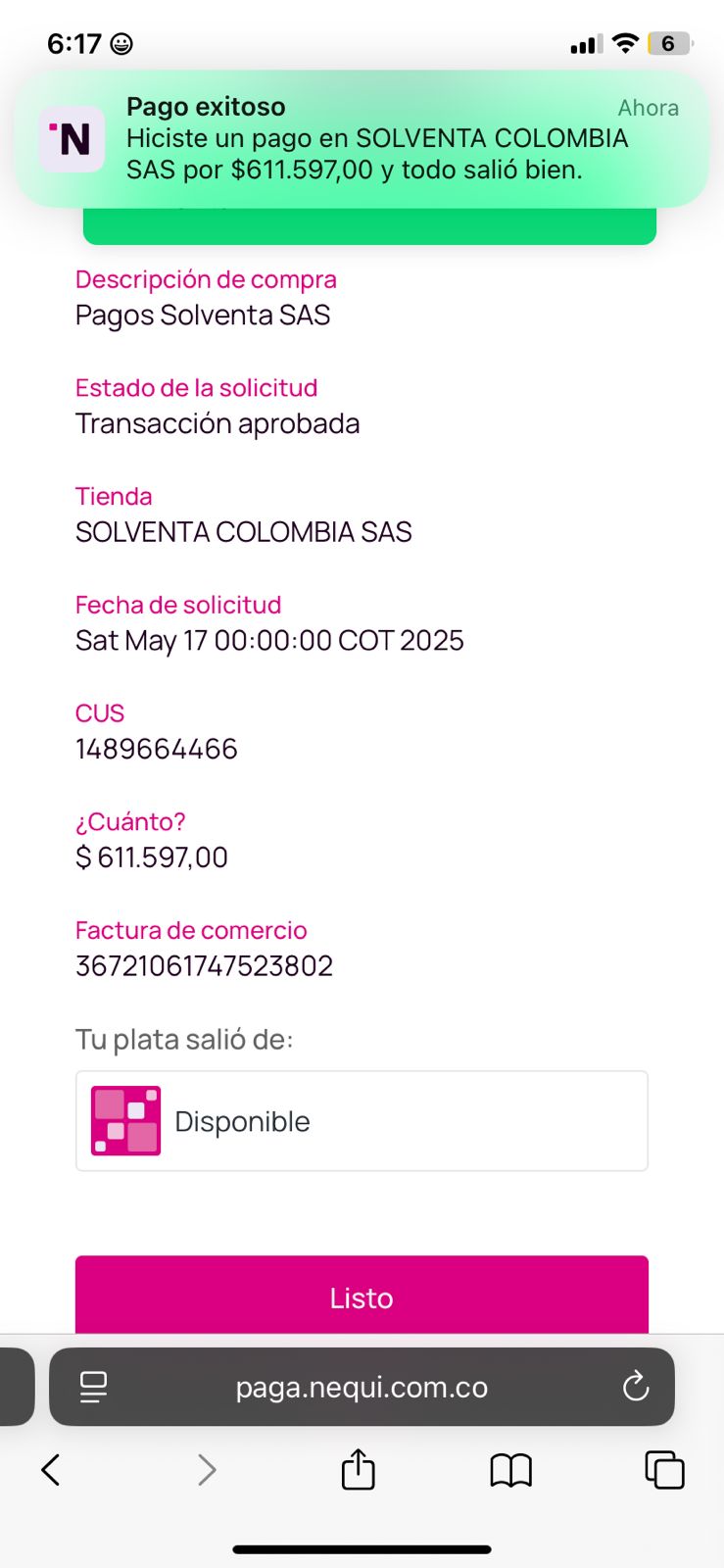Open the Safari bookmarks
This screenshot has height=1568, width=724.
(510, 1469)
